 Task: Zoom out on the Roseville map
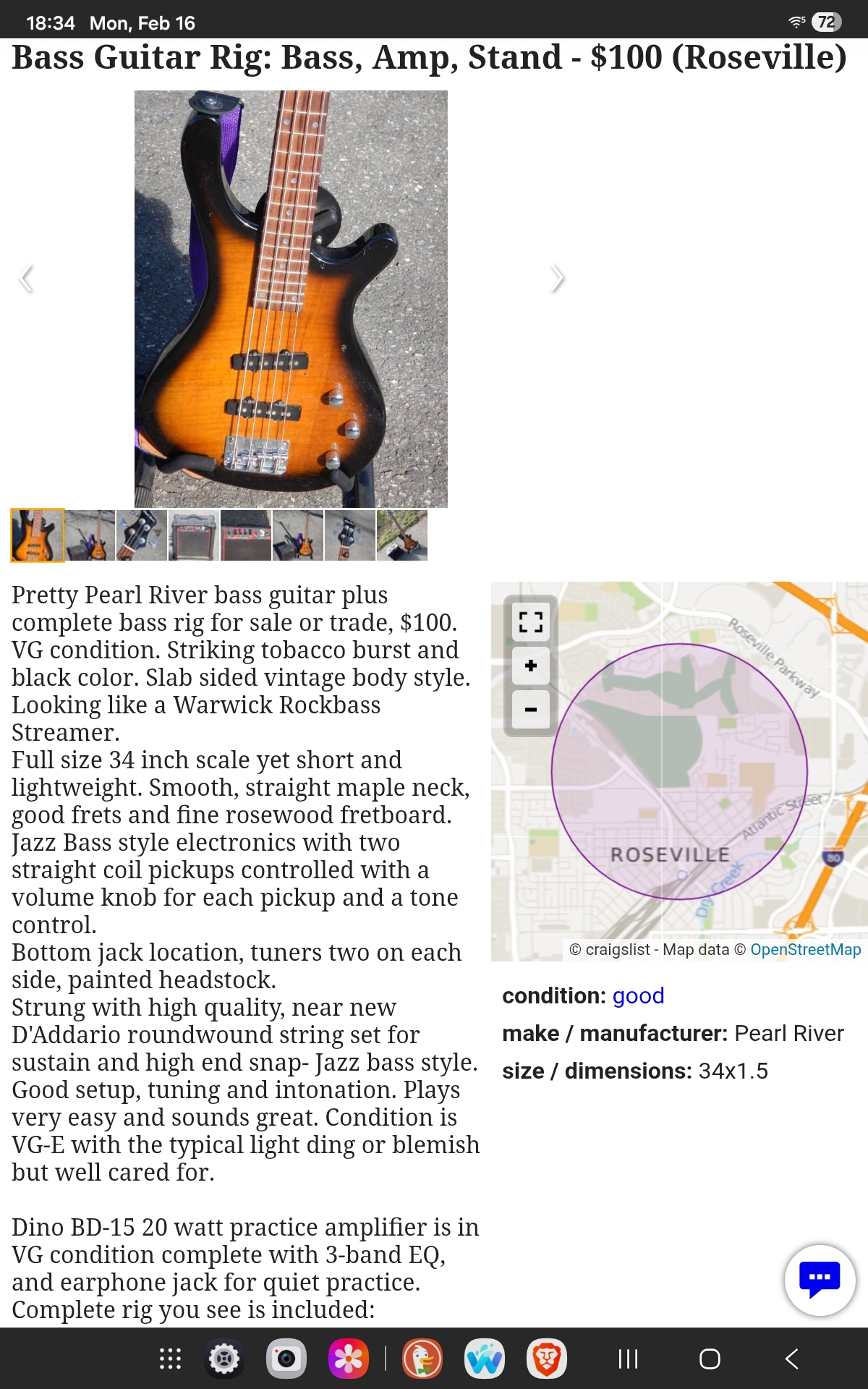coord(530,710)
